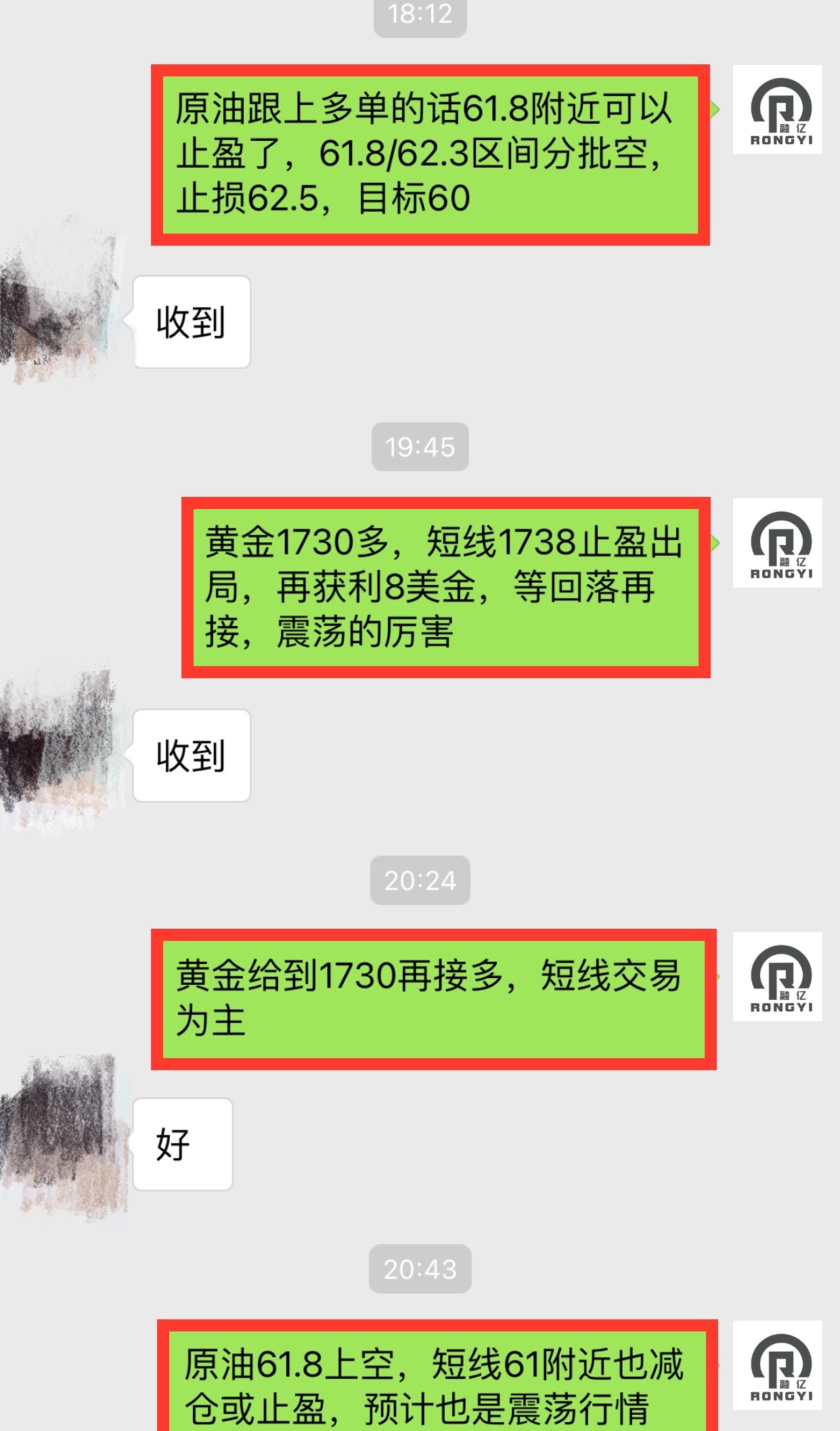The image size is (840, 1431).
Task: Open RONGYI avatar beside the 黄金1730多 message
Action: click(777, 543)
